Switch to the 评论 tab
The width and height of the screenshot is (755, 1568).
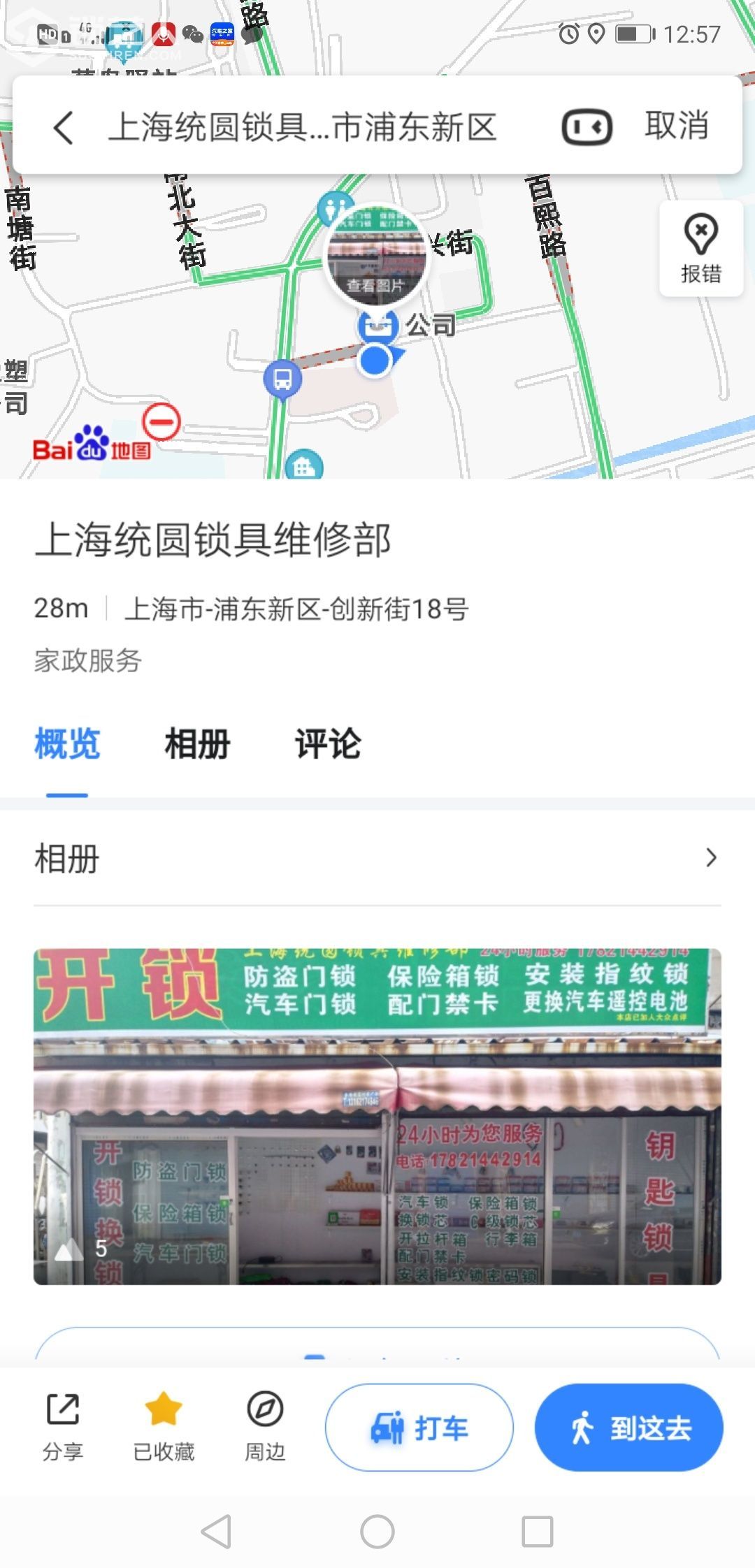(x=327, y=743)
